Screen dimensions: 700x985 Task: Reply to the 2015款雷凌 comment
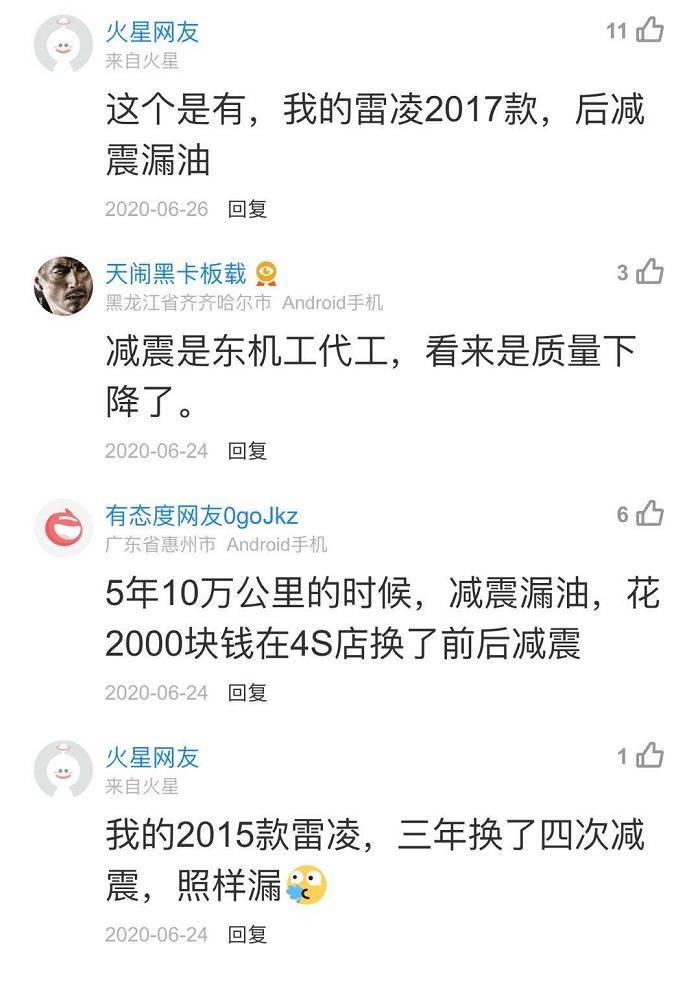(247, 934)
